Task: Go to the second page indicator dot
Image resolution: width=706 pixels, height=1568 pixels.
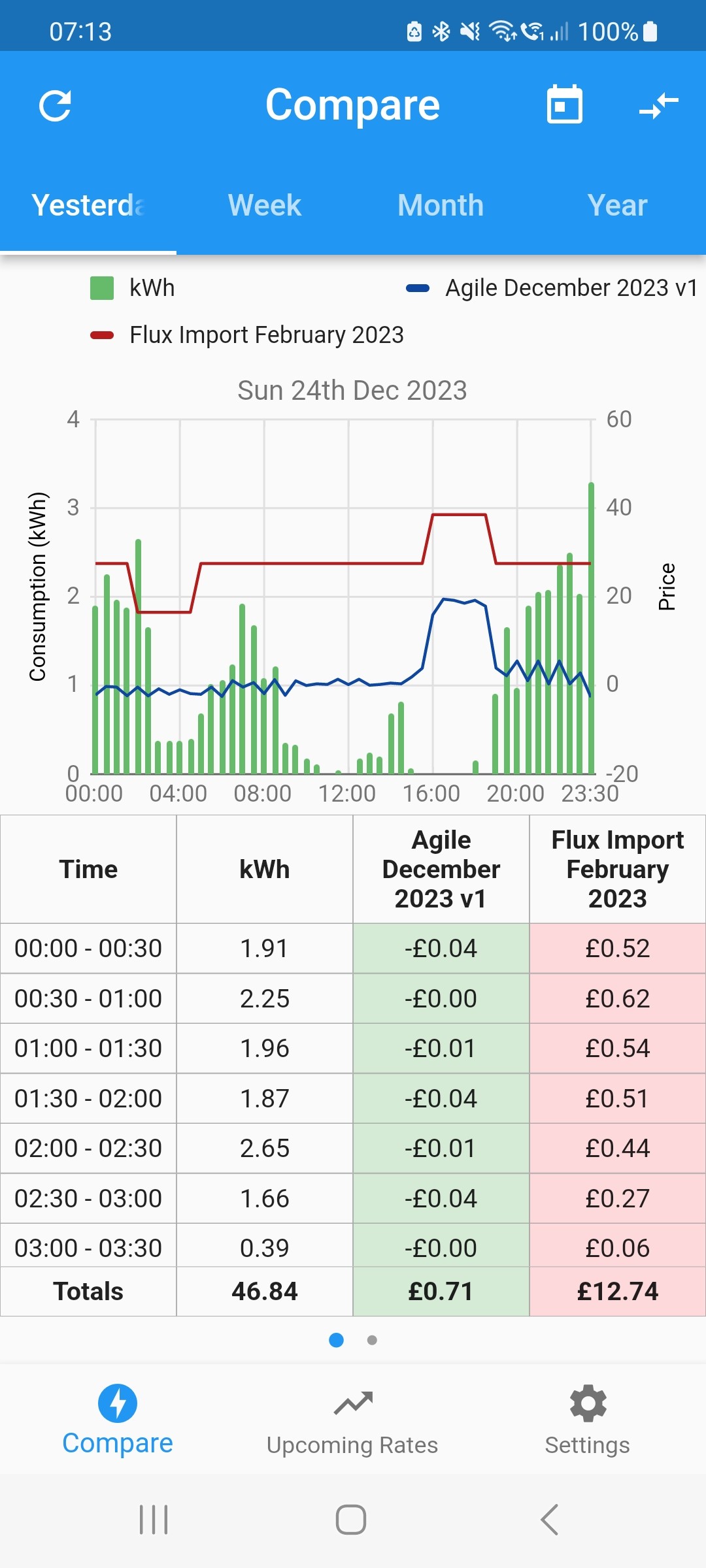Action: (372, 1340)
